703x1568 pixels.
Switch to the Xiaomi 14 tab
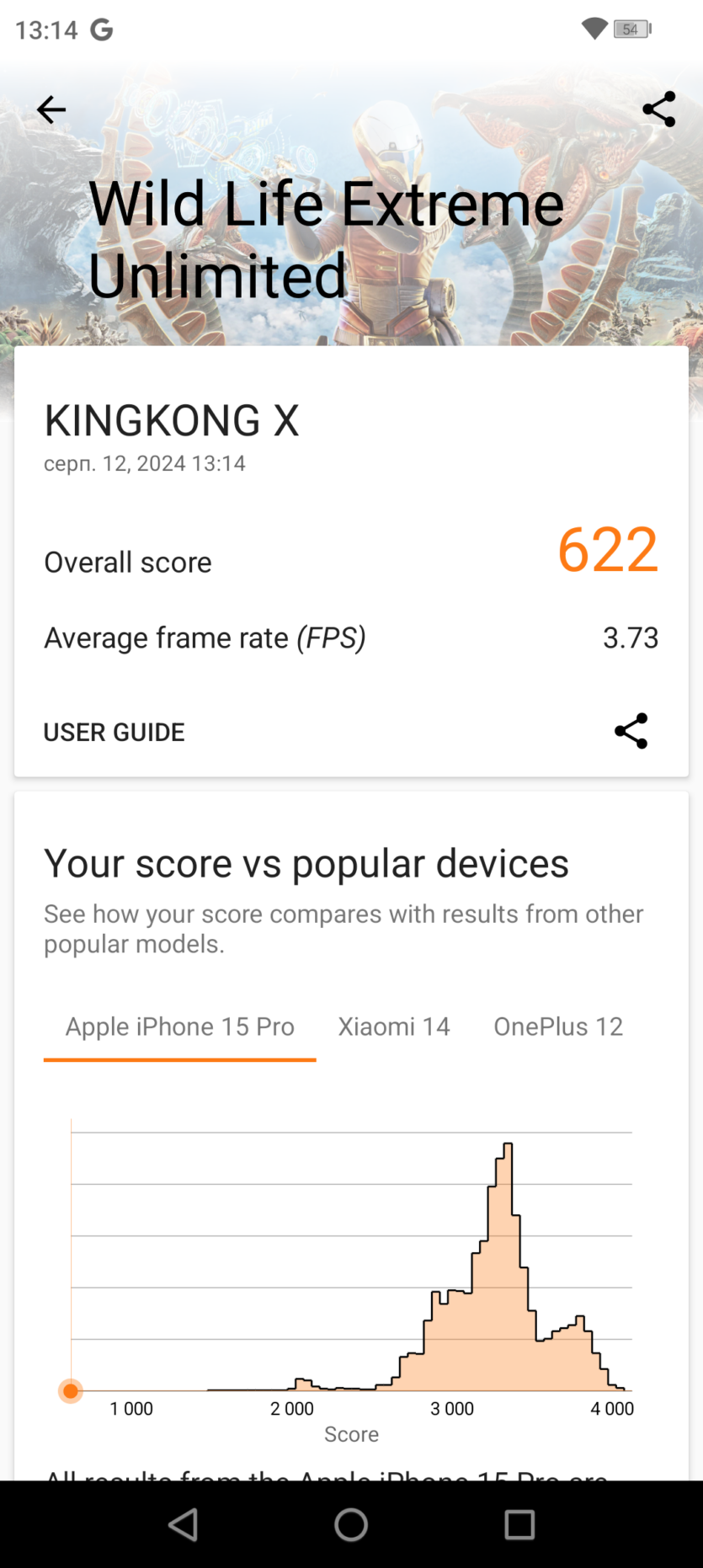click(394, 1027)
